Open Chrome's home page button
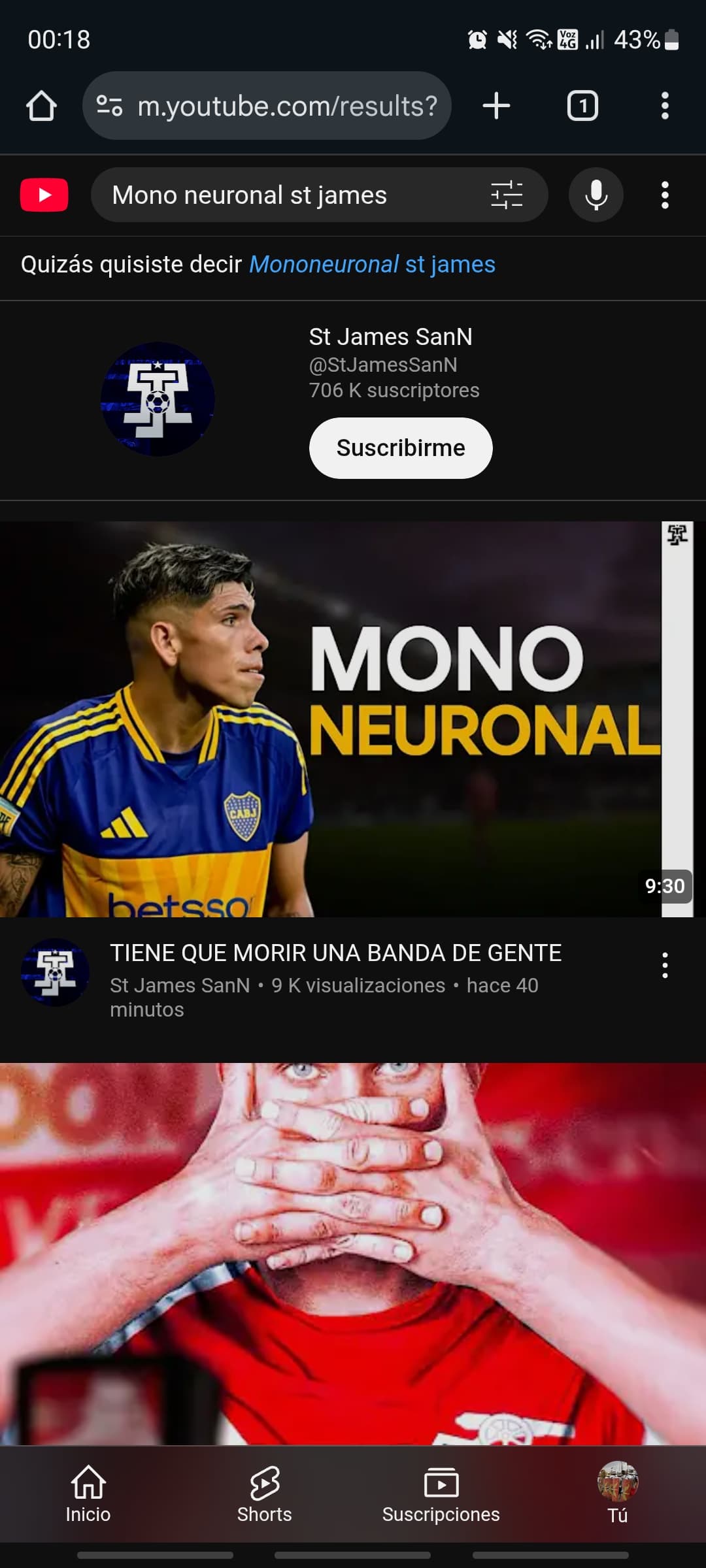The image size is (706, 1568). click(41, 106)
